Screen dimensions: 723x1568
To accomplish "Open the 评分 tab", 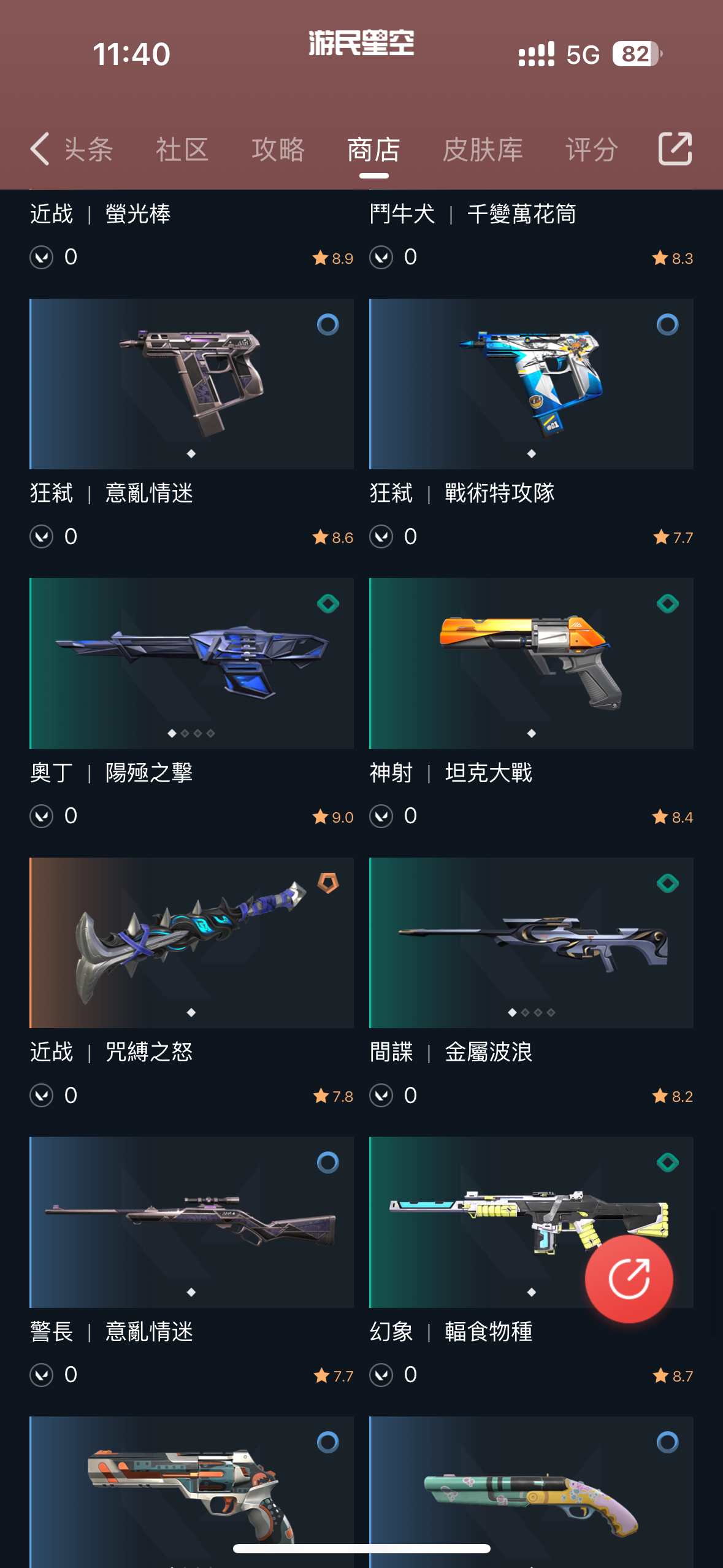I will tap(591, 150).
